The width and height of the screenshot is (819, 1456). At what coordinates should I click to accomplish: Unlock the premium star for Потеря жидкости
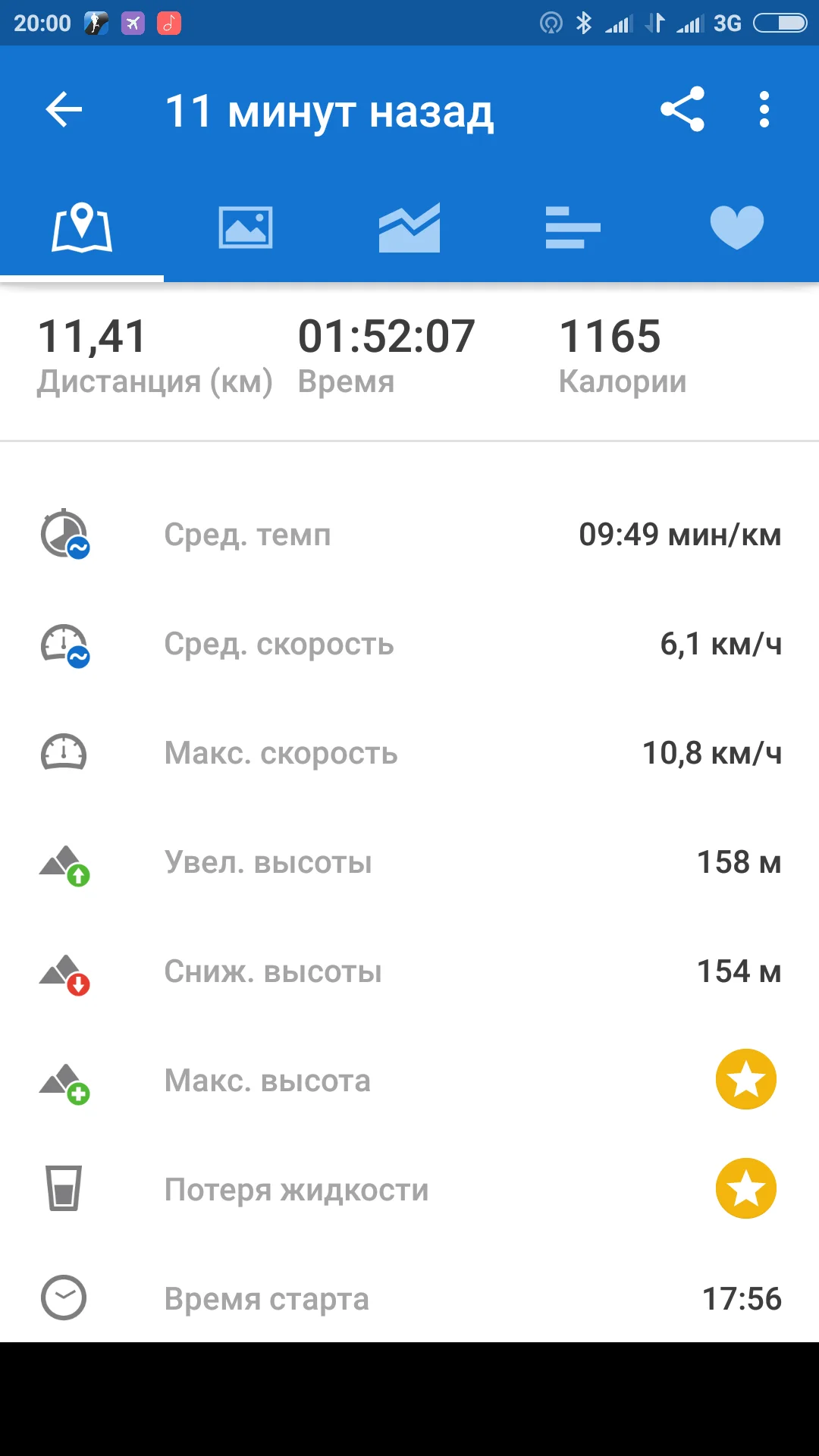click(746, 1189)
